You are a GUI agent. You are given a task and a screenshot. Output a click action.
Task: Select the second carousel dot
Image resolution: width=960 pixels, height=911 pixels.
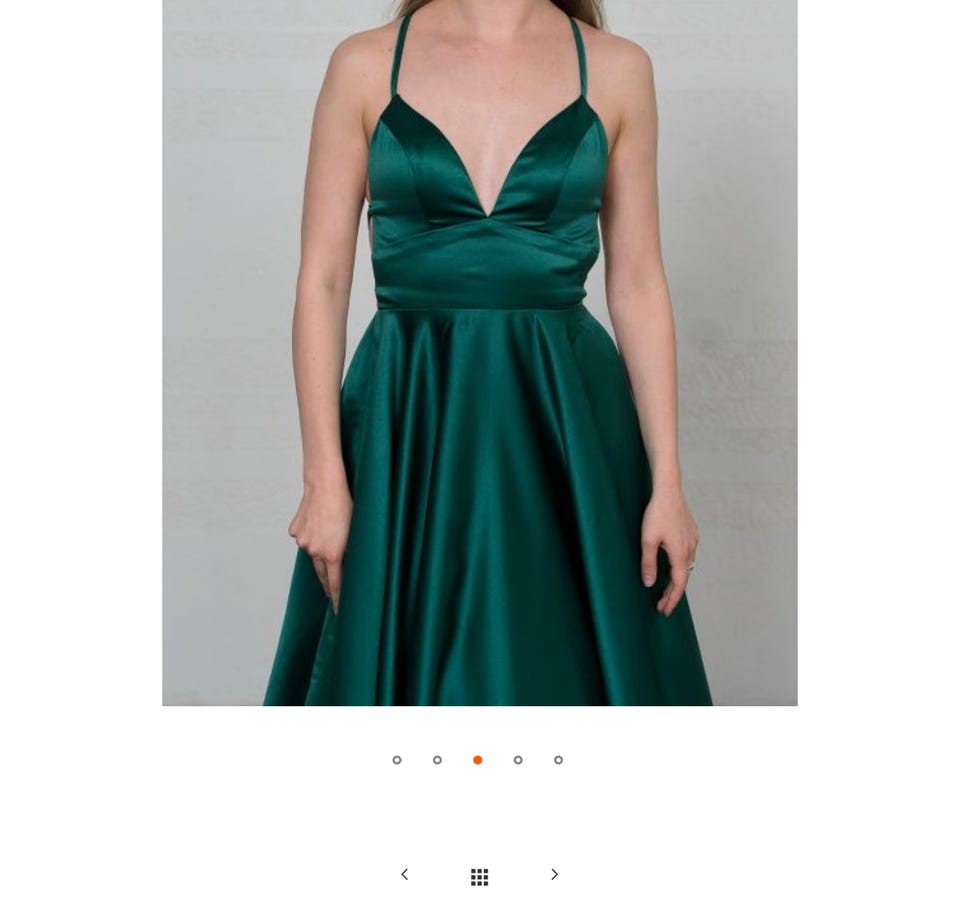point(437,760)
